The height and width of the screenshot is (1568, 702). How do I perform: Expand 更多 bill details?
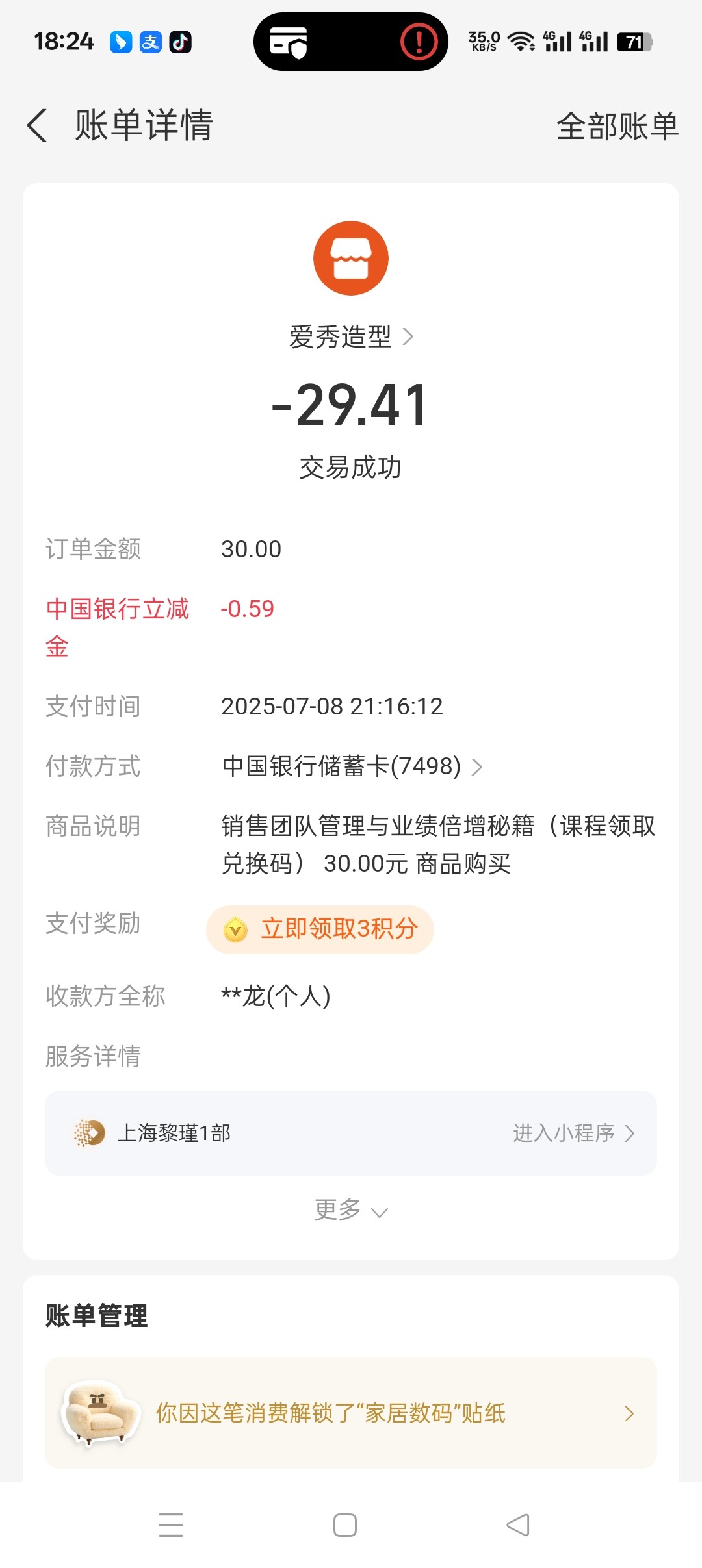(x=351, y=1210)
